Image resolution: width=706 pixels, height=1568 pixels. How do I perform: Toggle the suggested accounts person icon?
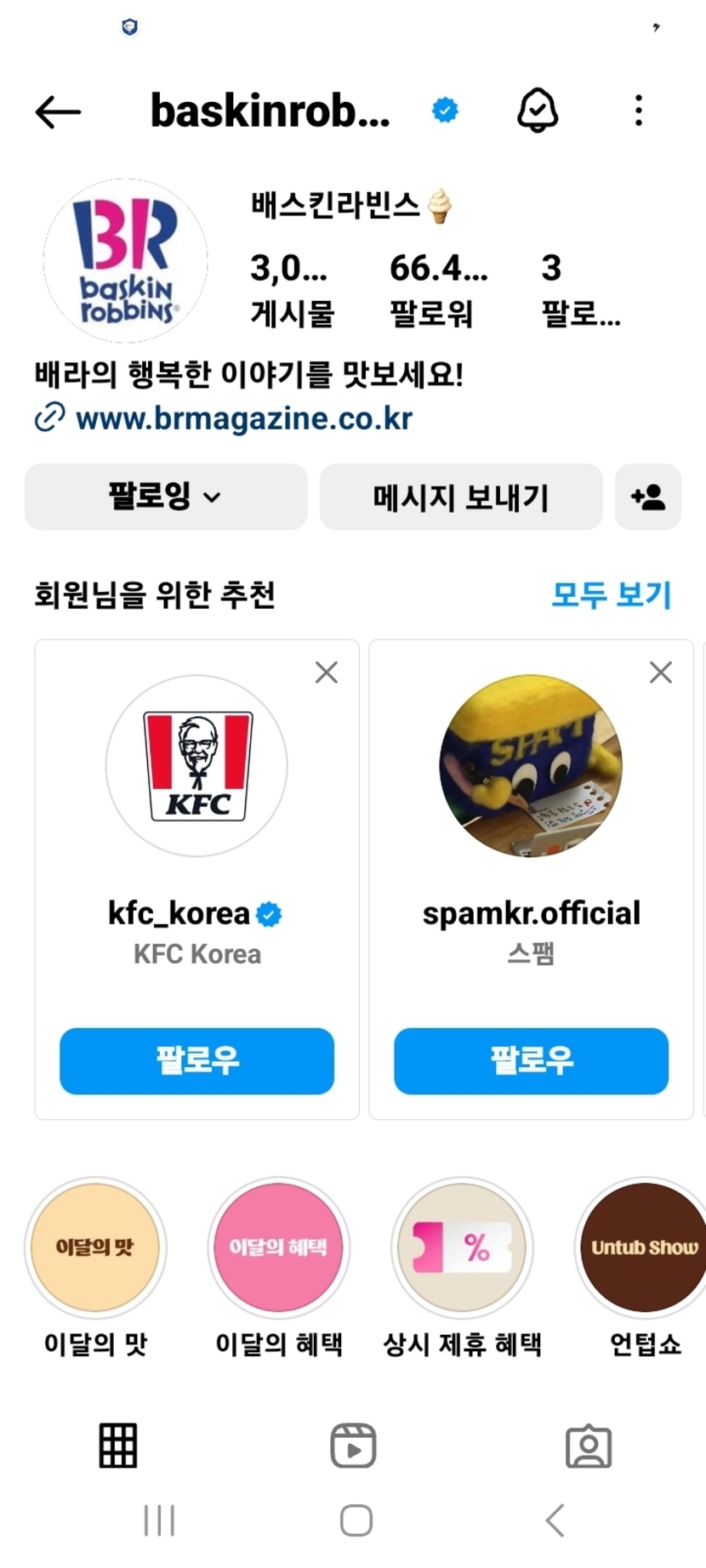point(648,497)
